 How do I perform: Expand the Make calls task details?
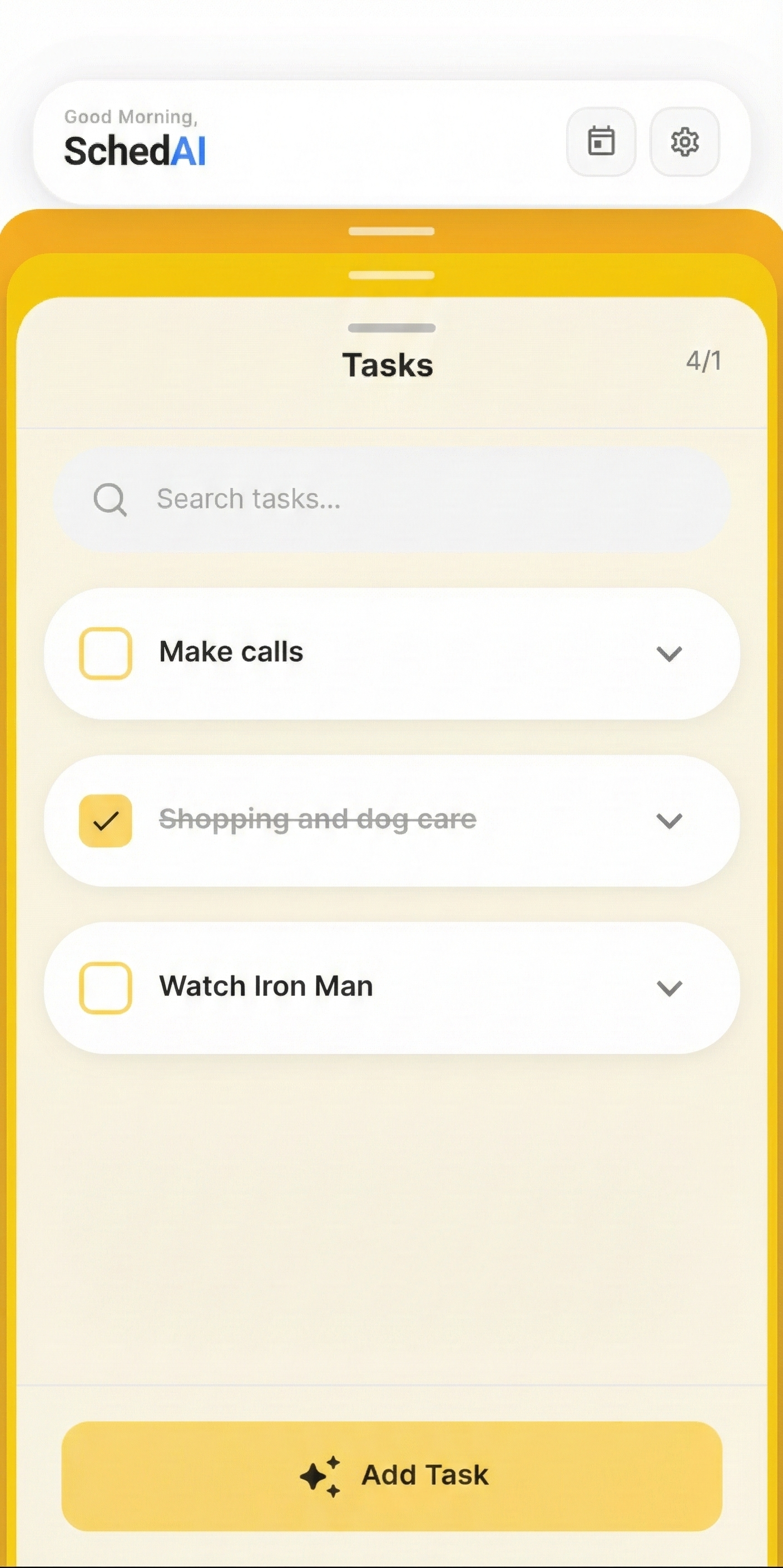pyautogui.click(x=669, y=654)
